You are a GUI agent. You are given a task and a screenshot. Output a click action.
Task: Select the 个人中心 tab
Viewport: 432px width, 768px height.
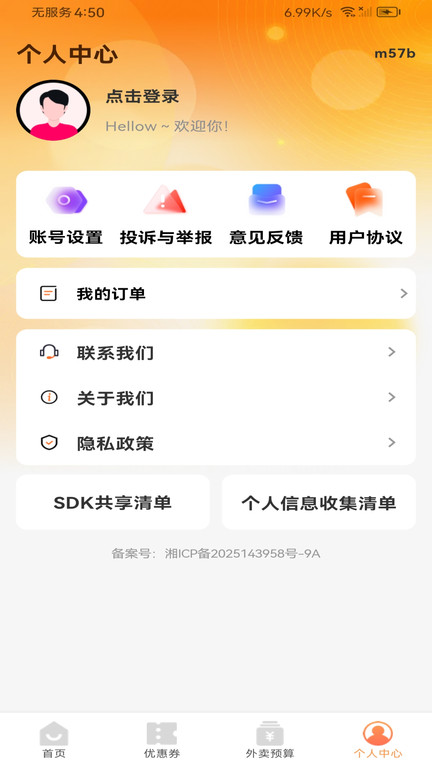(378, 740)
